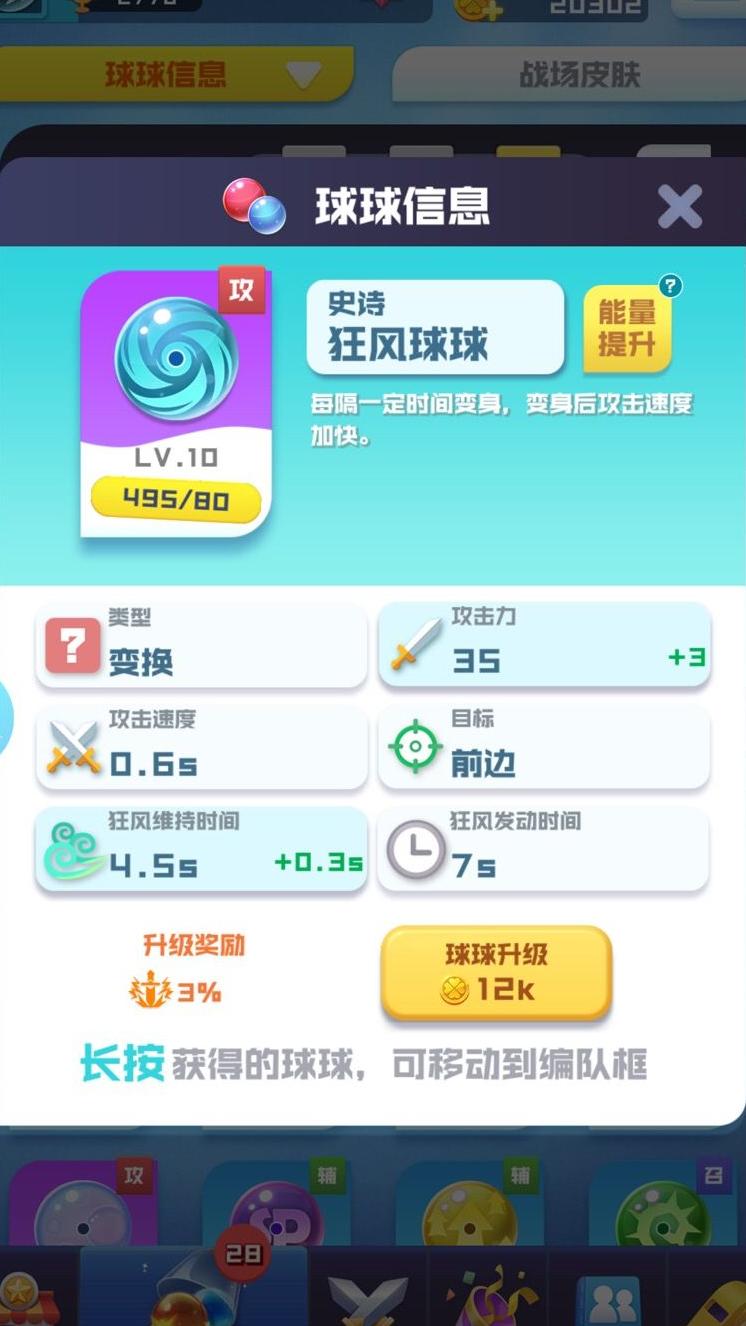Tap the 能量提升 button
This screenshot has height=1326, width=746.
(627, 328)
